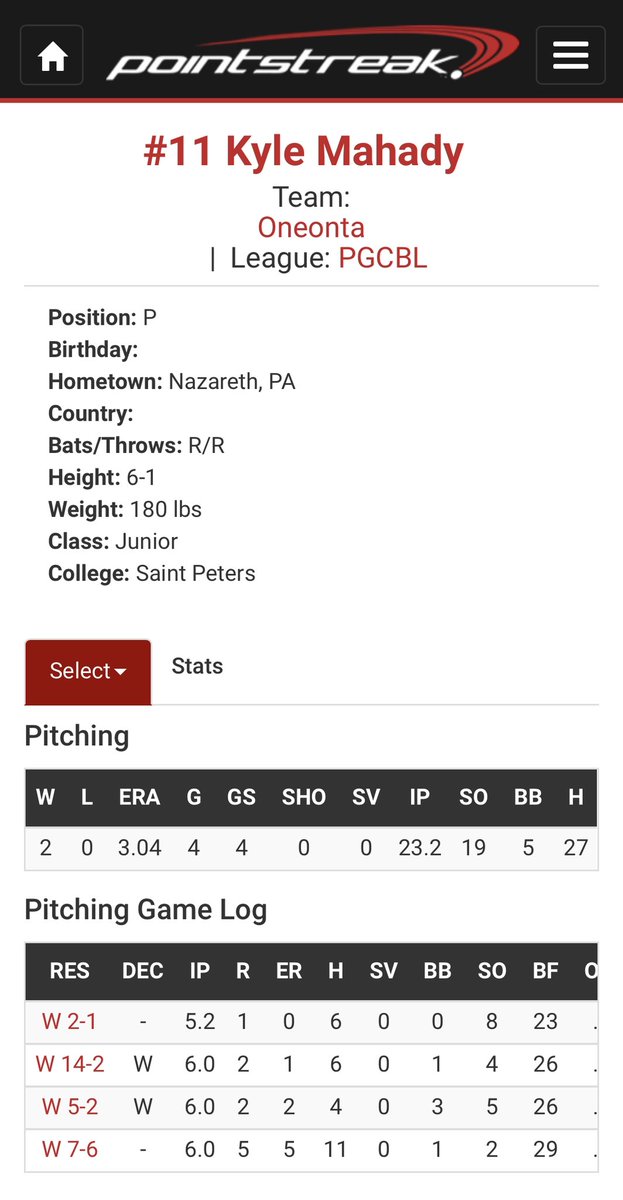Open the hamburger navigation menu
The width and height of the screenshot is (623, 1200).
pyautogui.click(x=570, y=56)
